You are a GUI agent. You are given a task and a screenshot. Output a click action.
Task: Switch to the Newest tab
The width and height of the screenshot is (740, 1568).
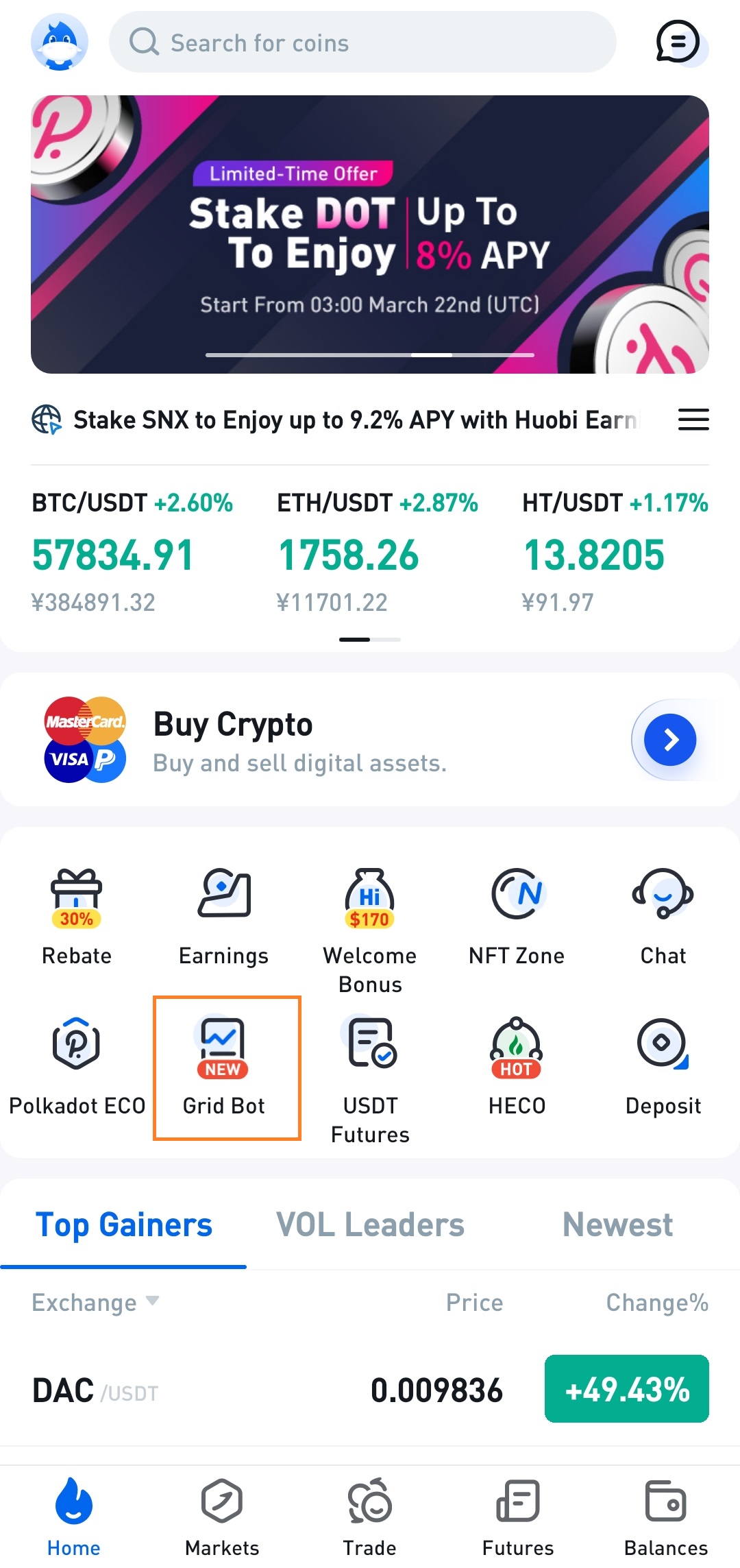(x=617, y=1225)
